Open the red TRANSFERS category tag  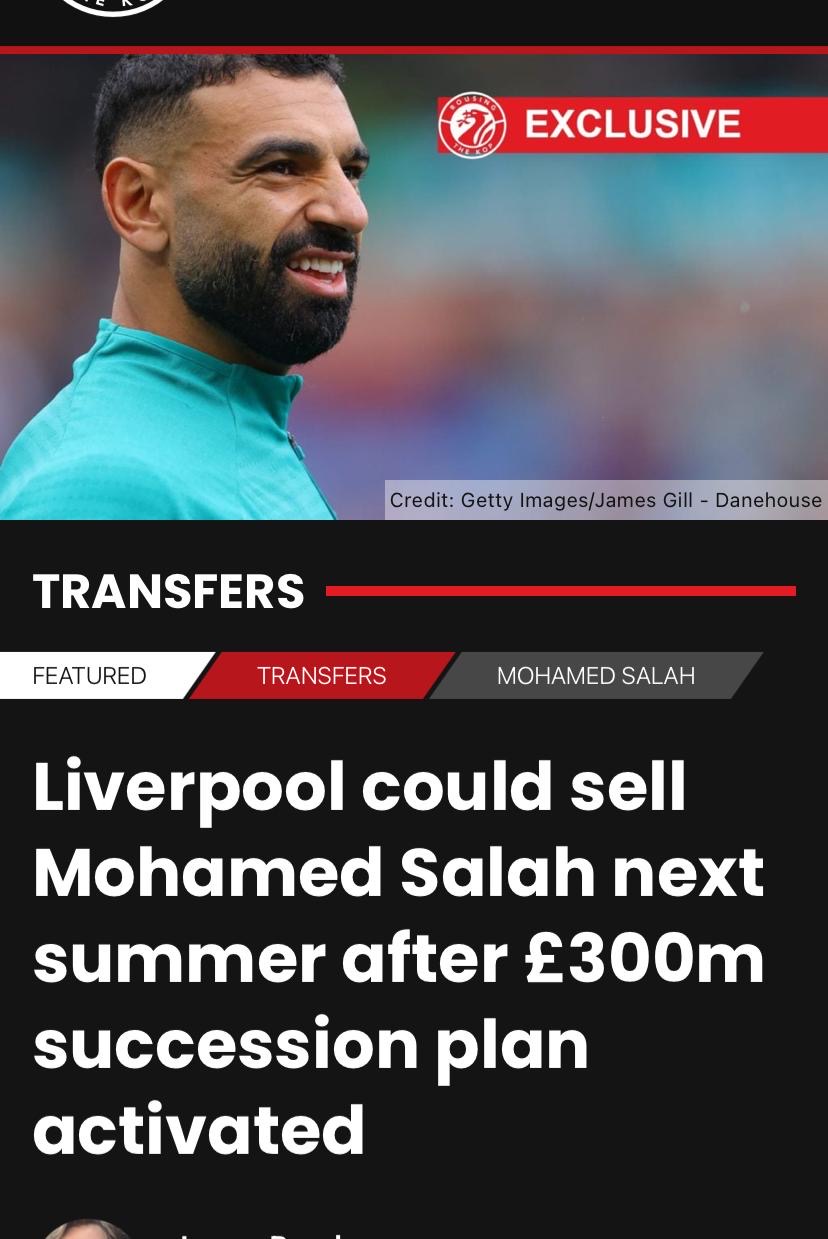tap(321, 676)
